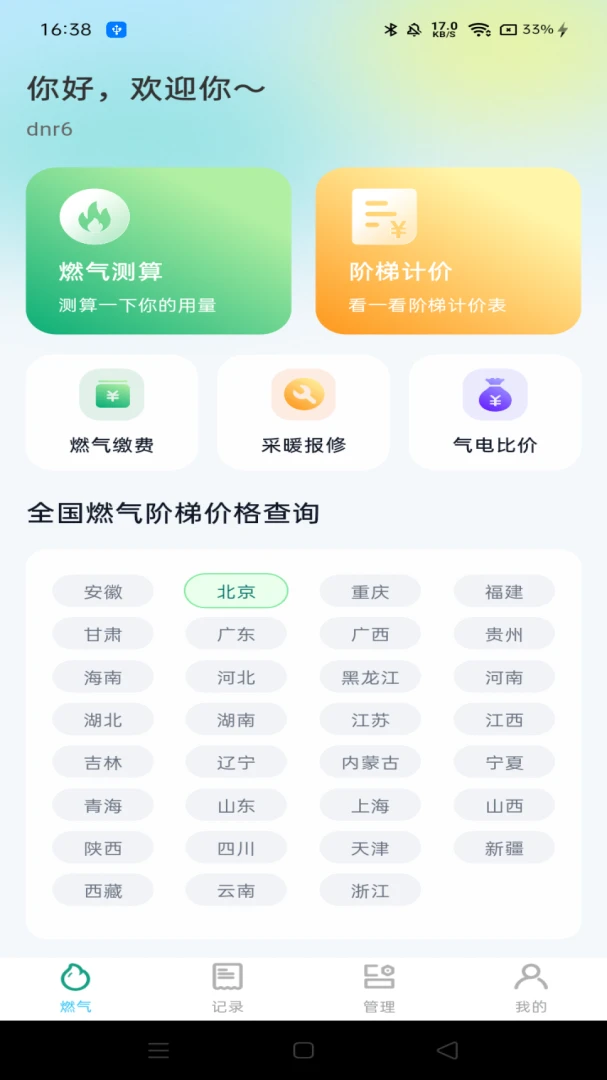The height and width of the screenshot is (1080, 607).
Task: Switch to the 记录 tab
Action: pos(227,988)
